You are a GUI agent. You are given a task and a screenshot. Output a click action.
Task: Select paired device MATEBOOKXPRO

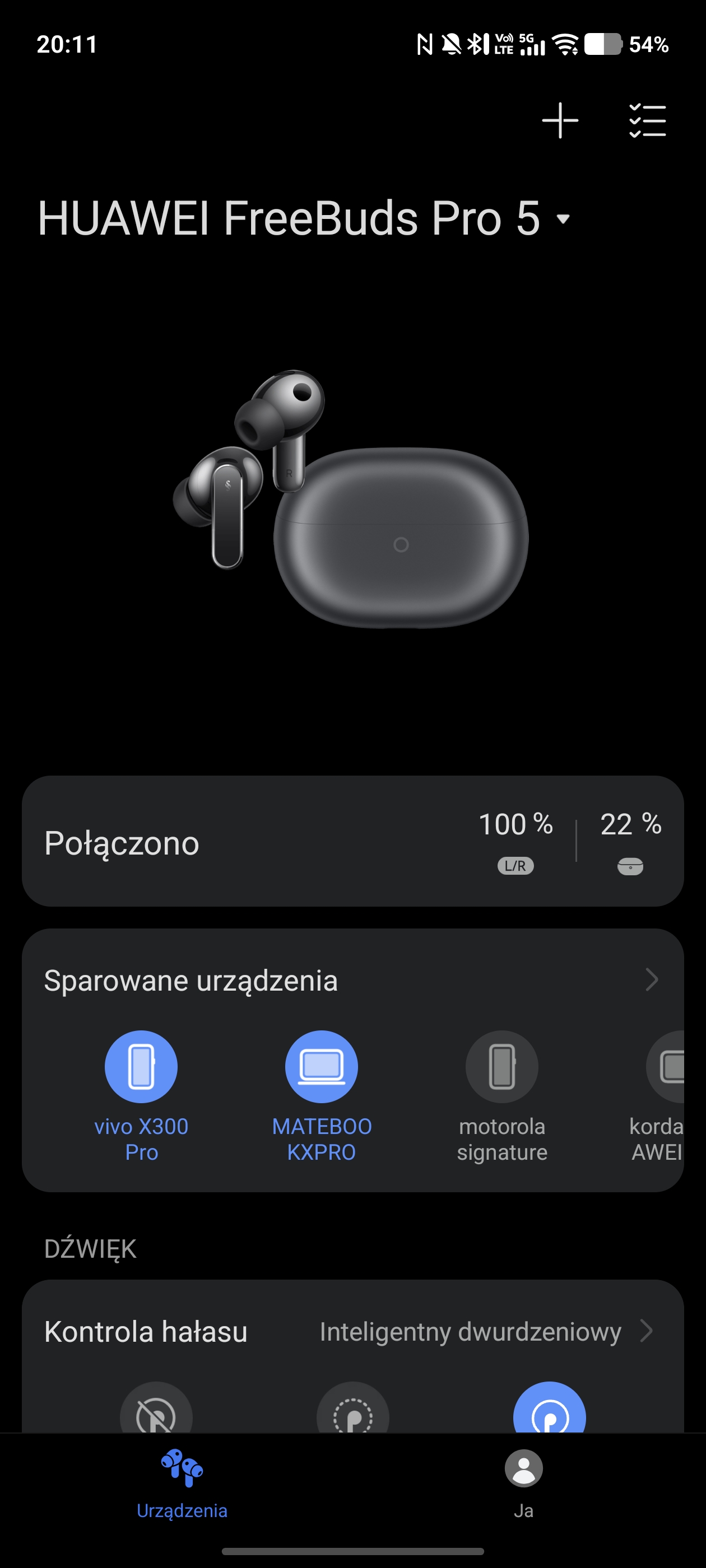pyautogui.click(x=322, y=1067)
